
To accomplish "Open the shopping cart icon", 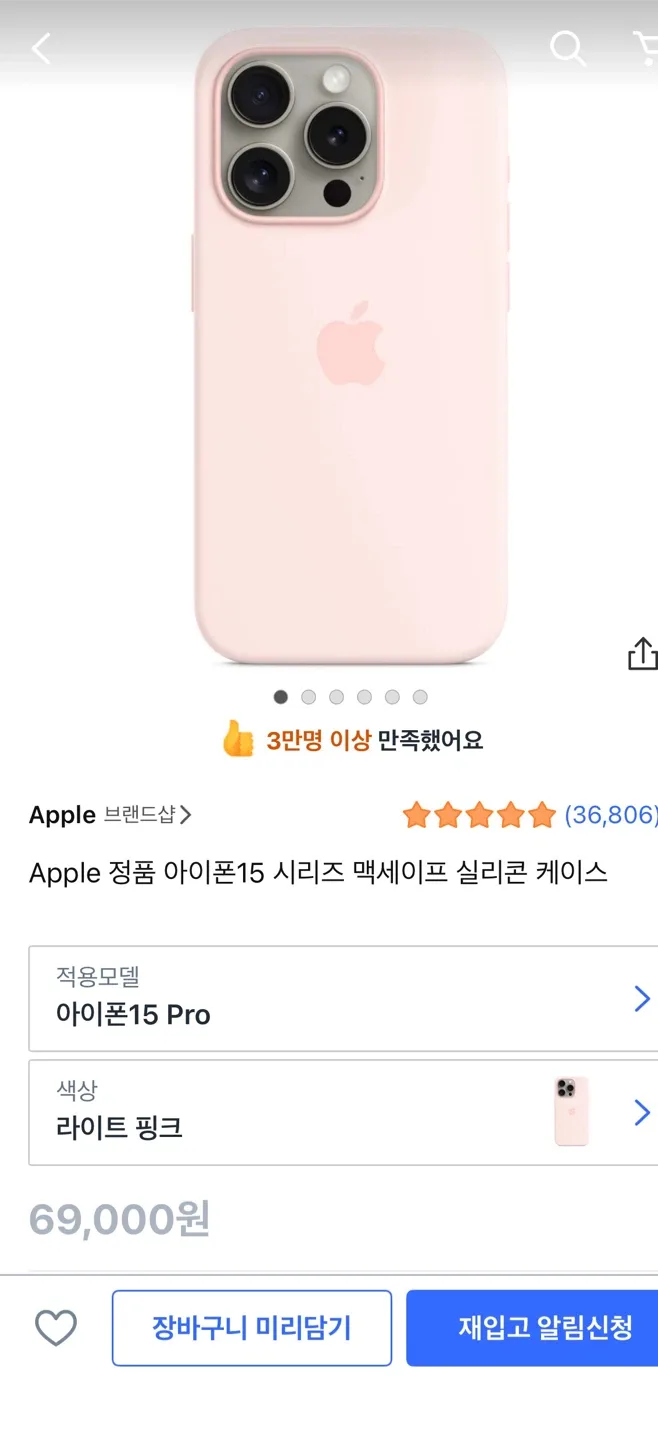I will click(645, 47).
